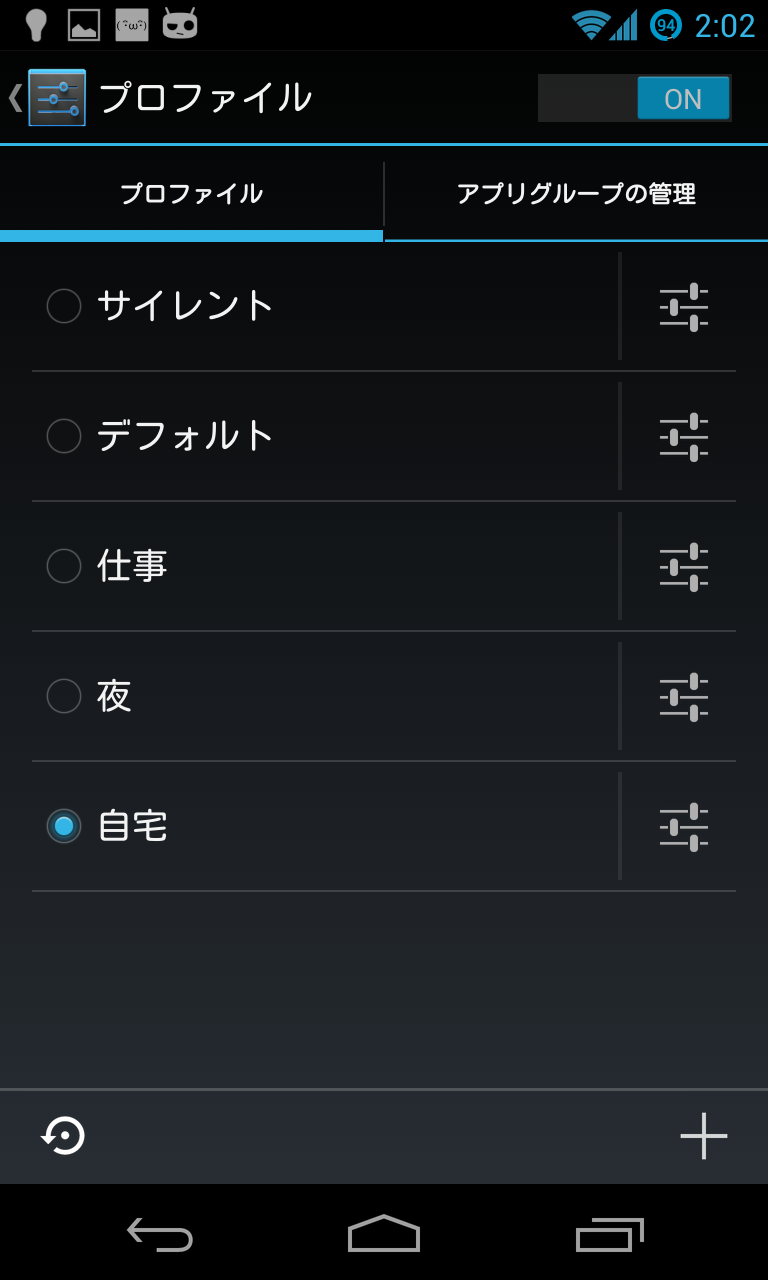The image size is (768, 1280).
Task: Turn off the プロファイル ON switch
Action: click(x=634, y=98)
